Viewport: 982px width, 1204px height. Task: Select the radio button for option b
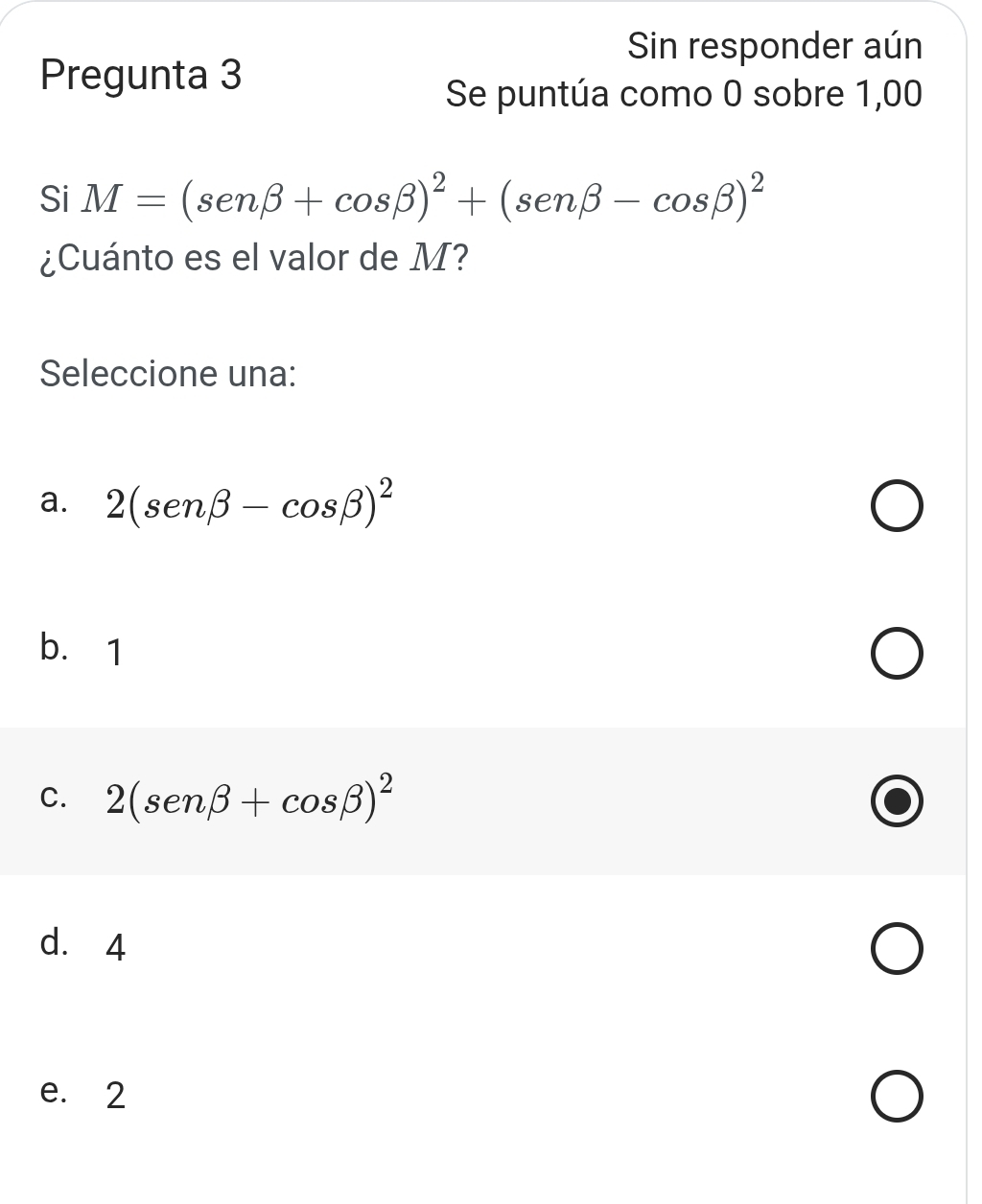click(x=897, y=654)
